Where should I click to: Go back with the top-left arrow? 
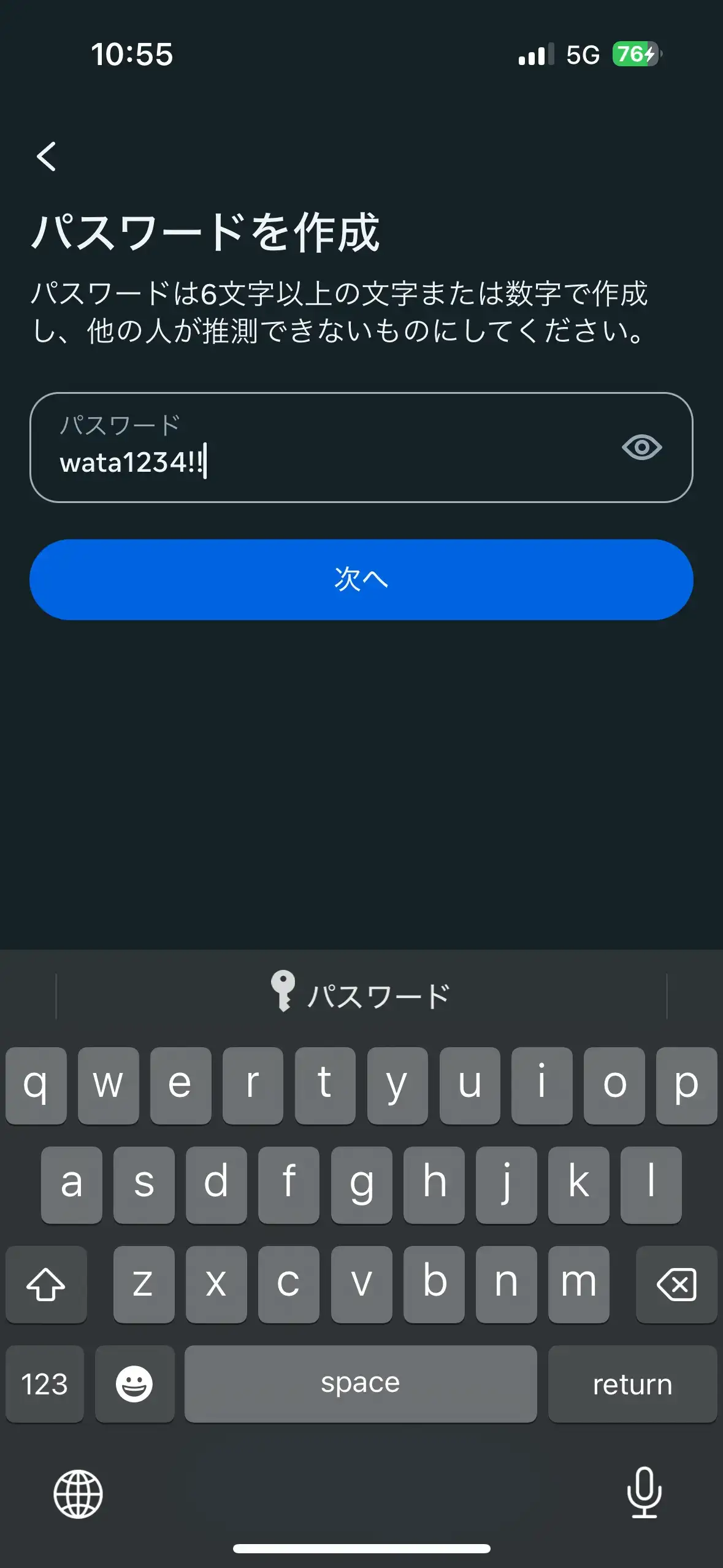point(47,156)
